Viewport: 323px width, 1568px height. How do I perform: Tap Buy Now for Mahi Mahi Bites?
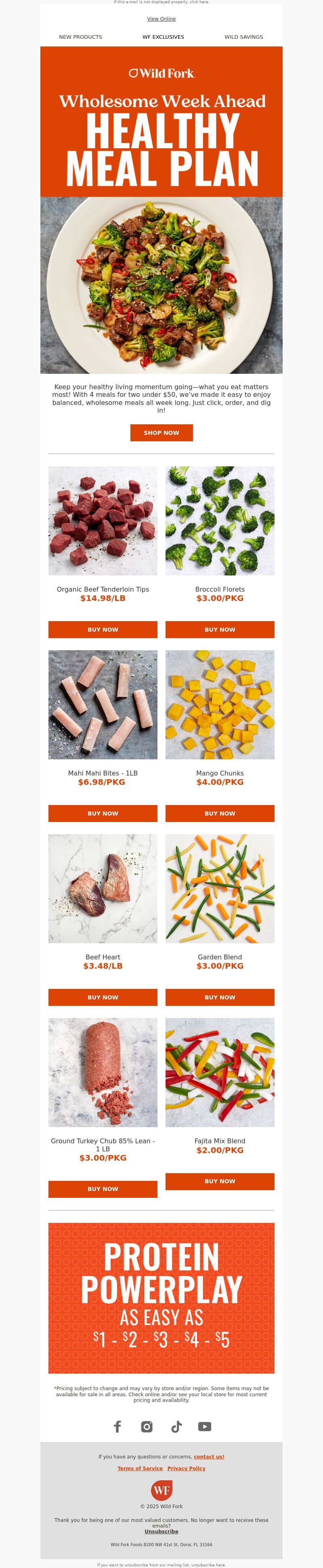[103, 813]
